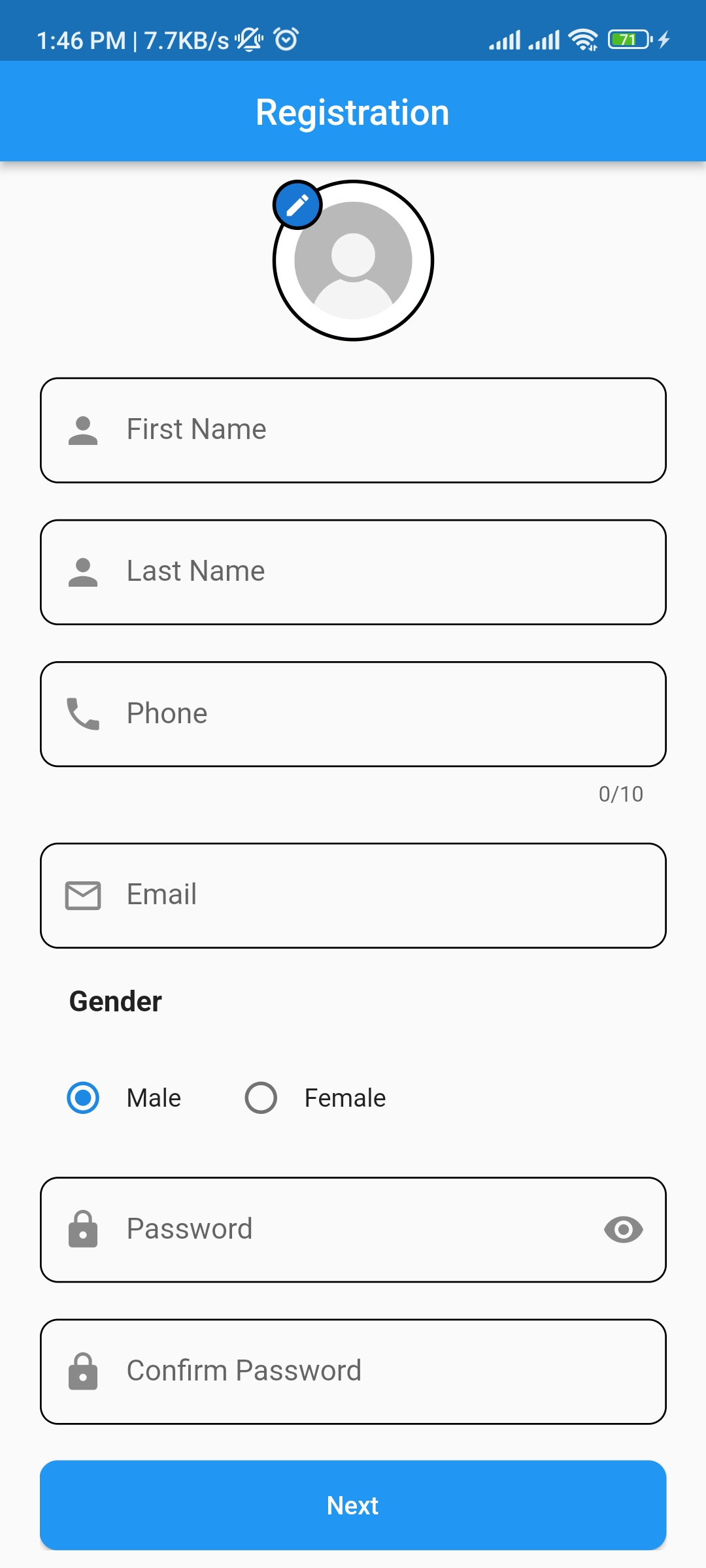The width and height of the screenshot is (706, 1568).
Task: Click the battery indicator in status bar
Action: (x=630, y=39)
